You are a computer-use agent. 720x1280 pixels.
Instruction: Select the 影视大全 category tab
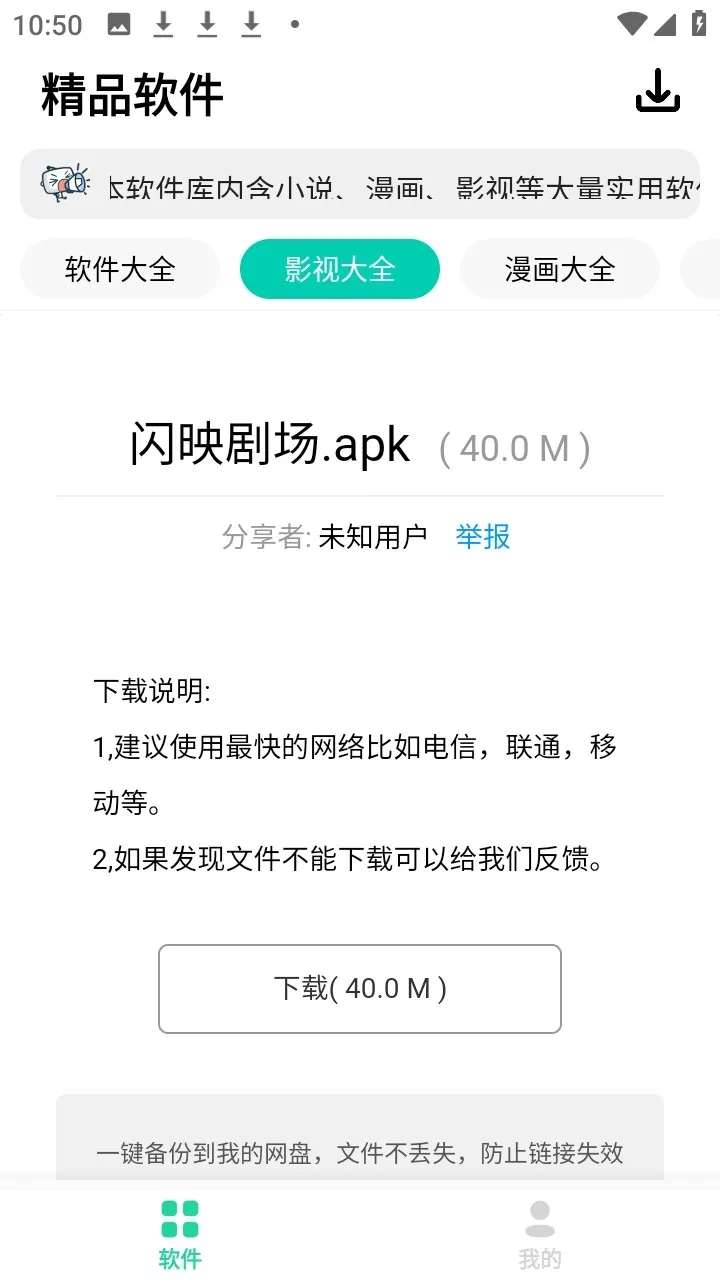pyautogui.click(x=339, y=269)
